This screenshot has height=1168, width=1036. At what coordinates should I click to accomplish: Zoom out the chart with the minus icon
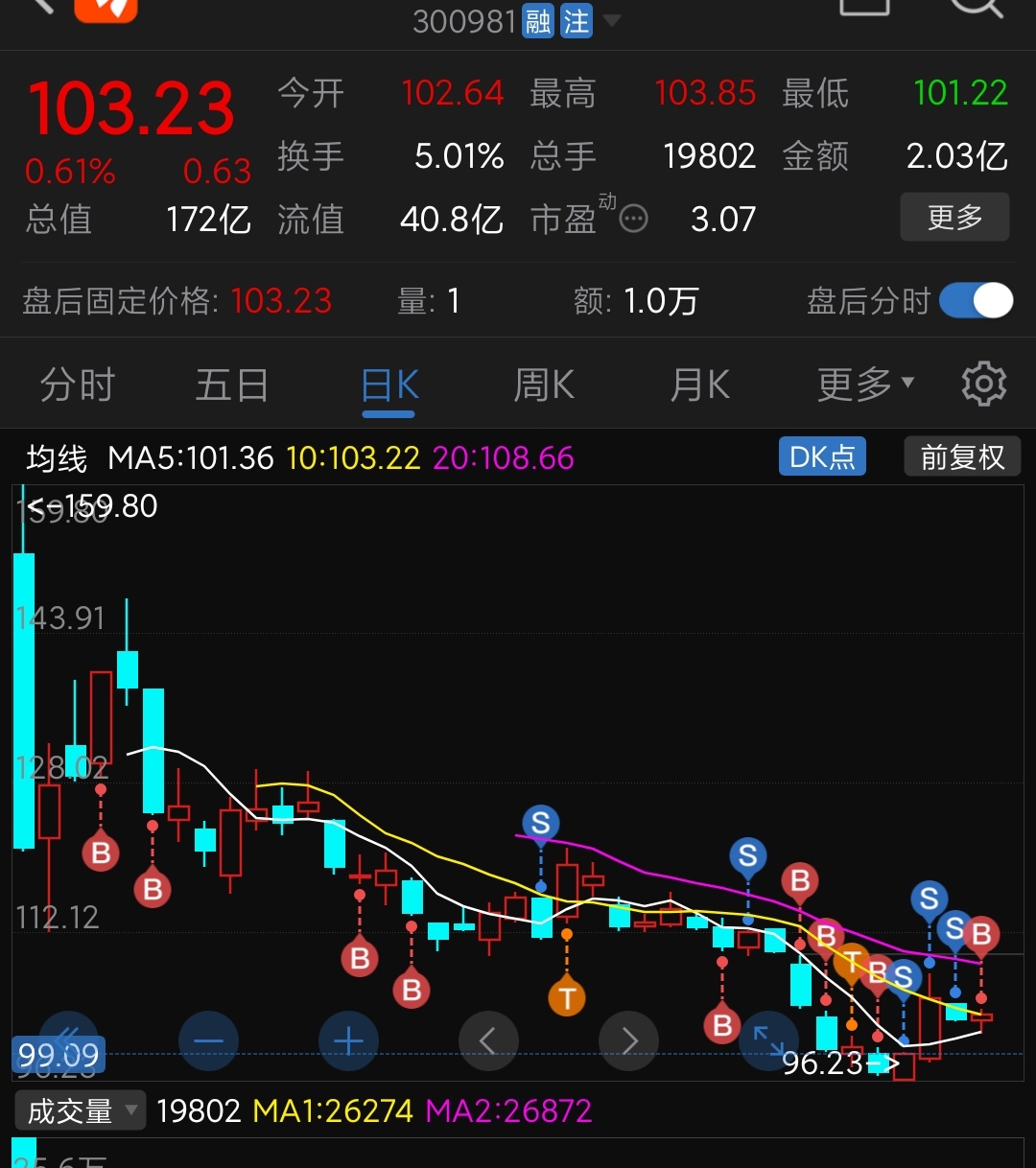pos(208,1040)
